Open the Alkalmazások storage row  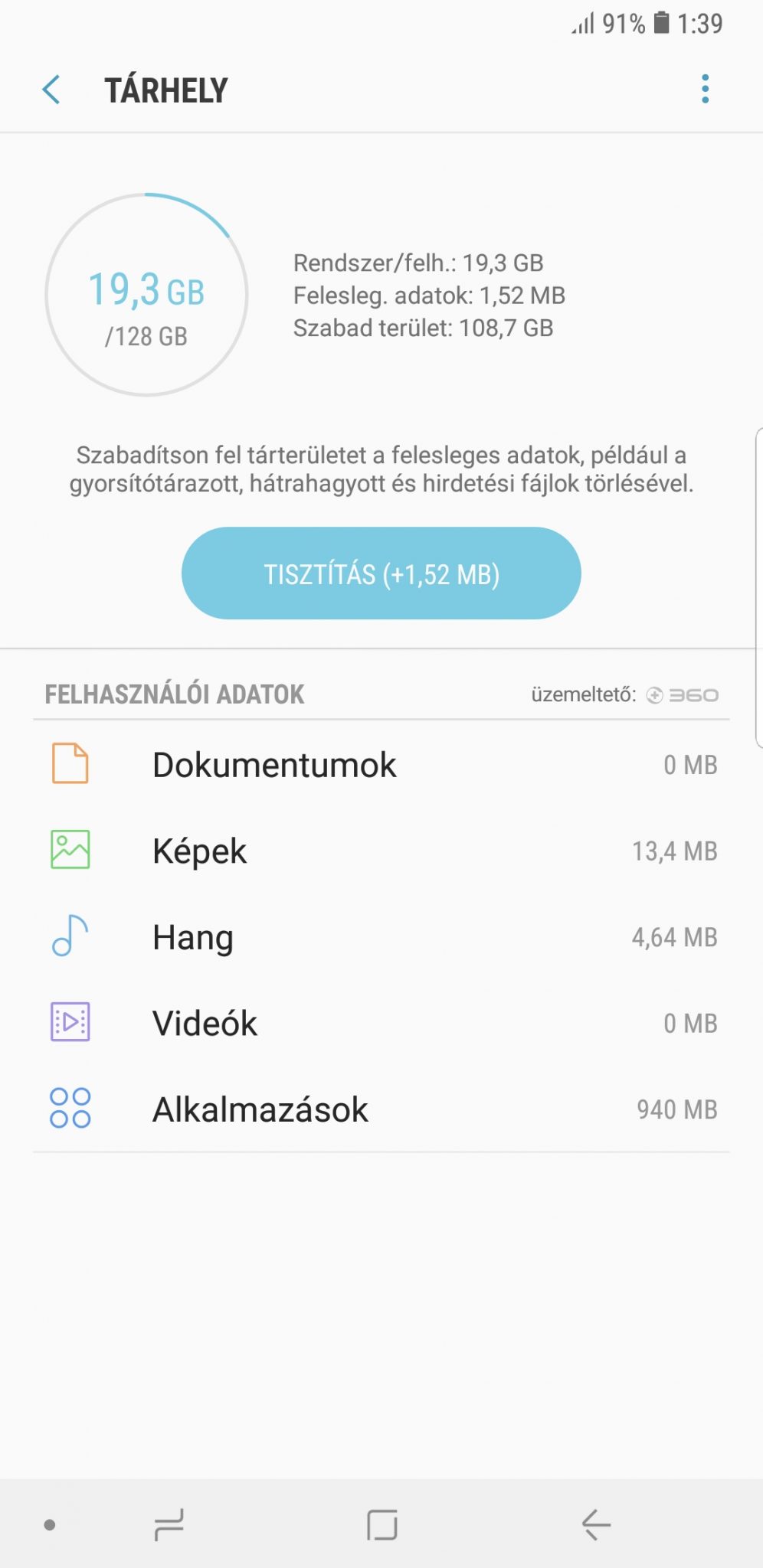tap(381, 1109)
